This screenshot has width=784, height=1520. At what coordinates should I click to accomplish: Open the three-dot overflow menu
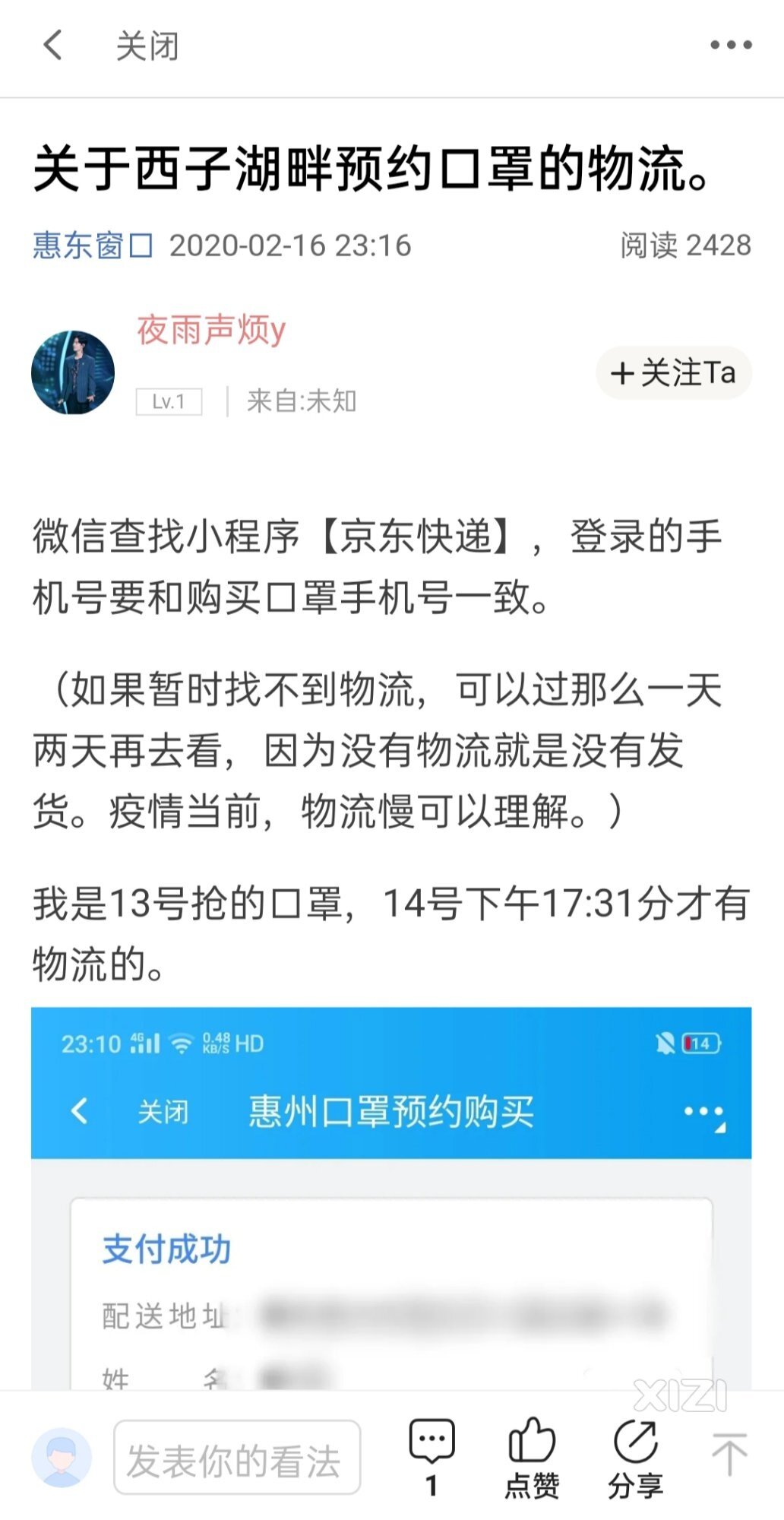pyautogui.click(x=731, y=46)
